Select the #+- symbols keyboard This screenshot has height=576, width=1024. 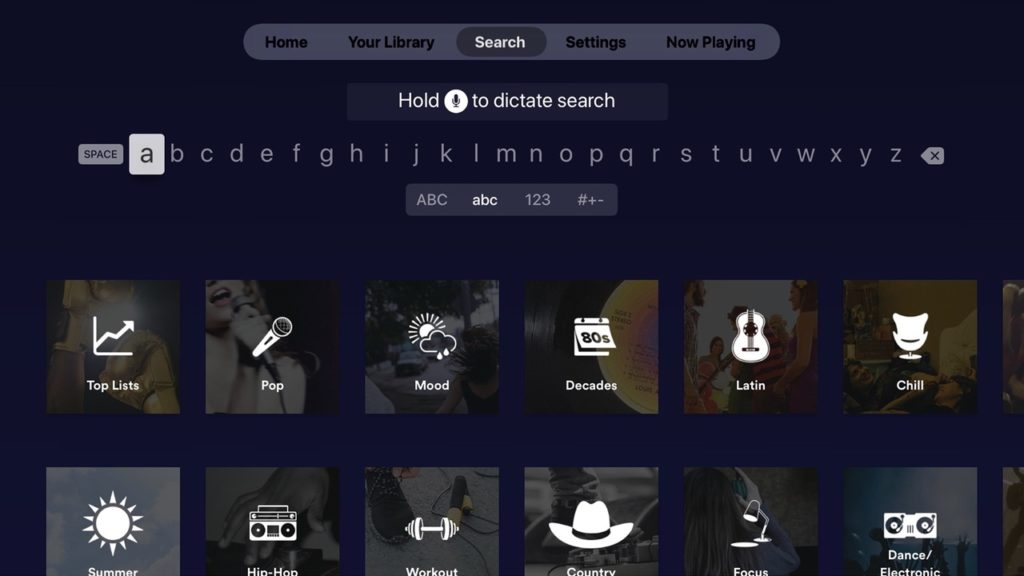(x=590, y=199)
